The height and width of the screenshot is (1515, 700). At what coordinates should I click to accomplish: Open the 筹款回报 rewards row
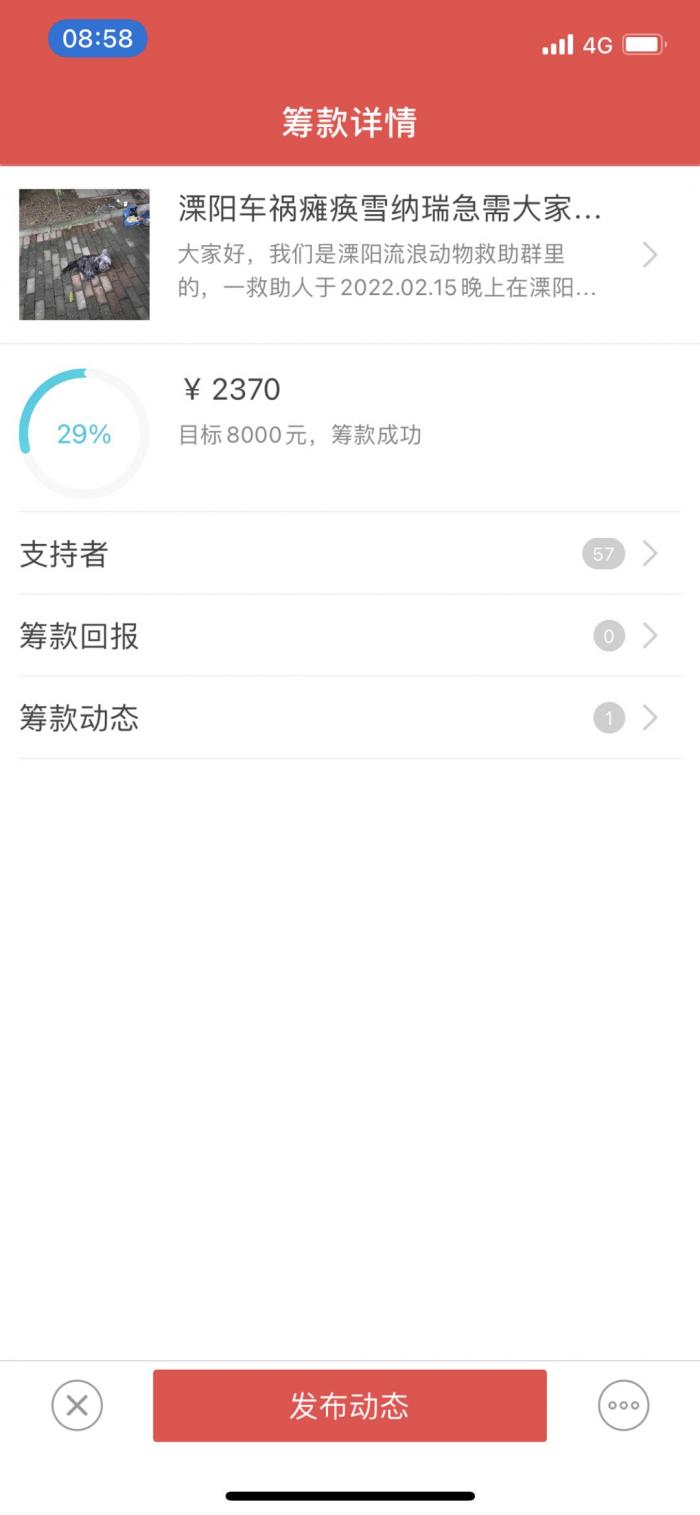[x=350, y=635]
